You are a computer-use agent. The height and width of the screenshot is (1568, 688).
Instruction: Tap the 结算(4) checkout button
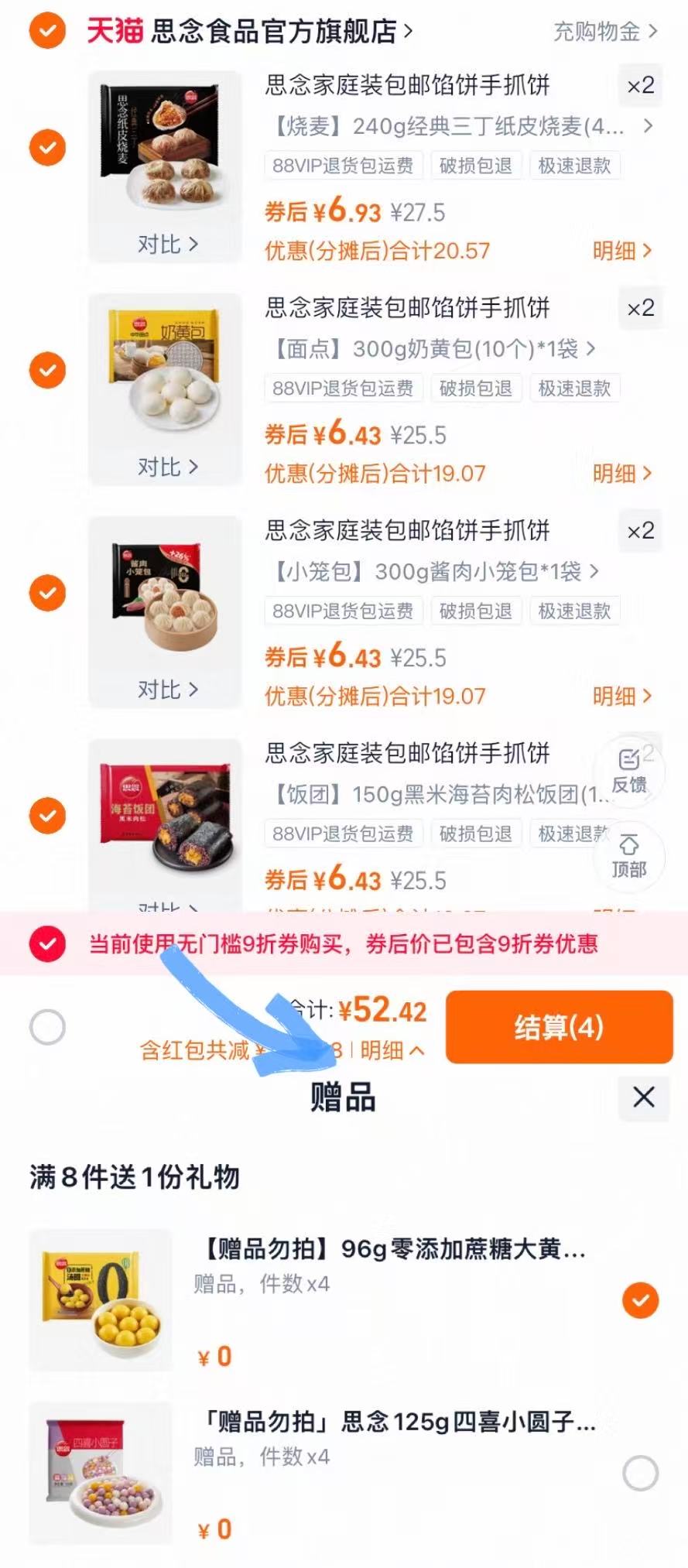coord(559,1027)
